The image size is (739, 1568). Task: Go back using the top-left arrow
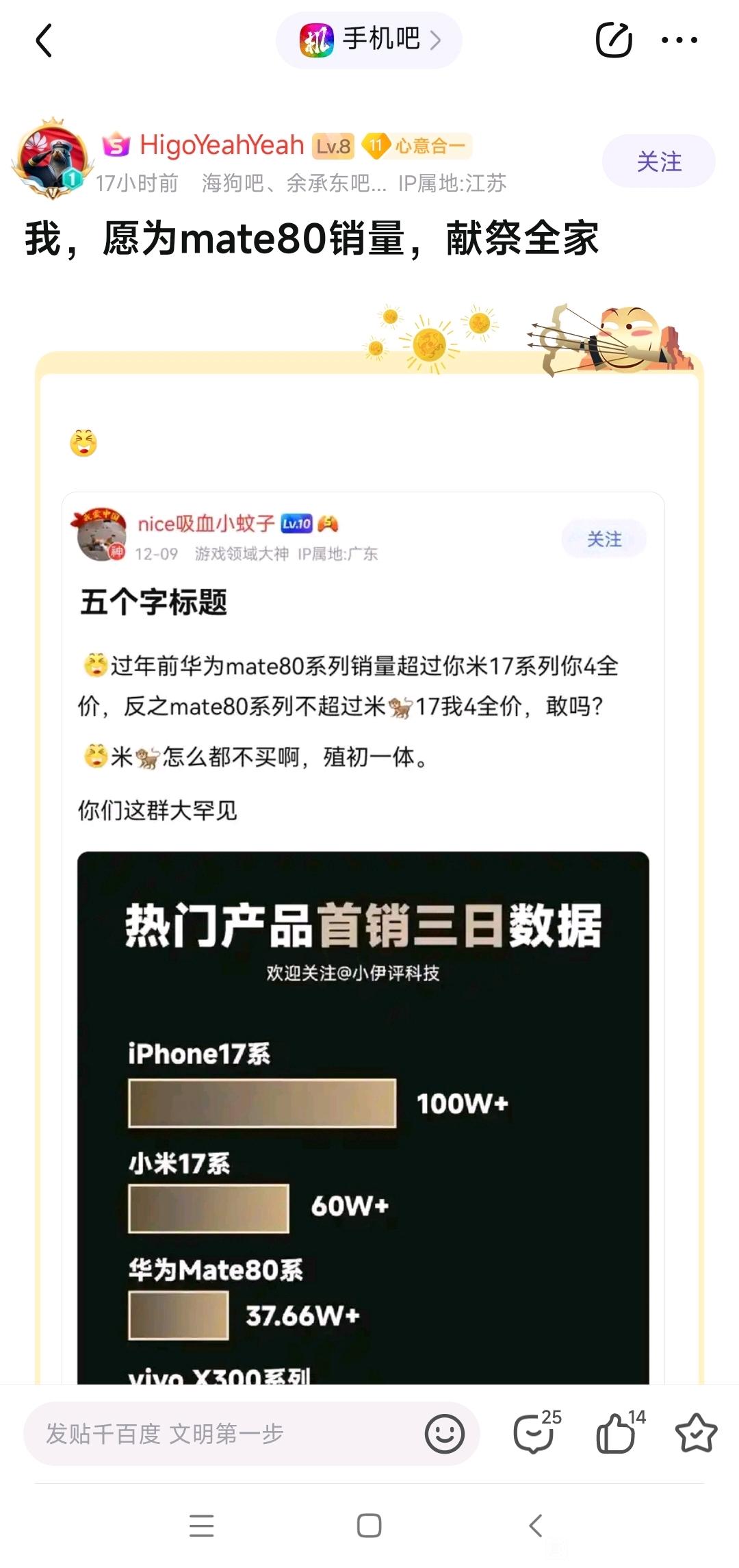tap(44, 40)
